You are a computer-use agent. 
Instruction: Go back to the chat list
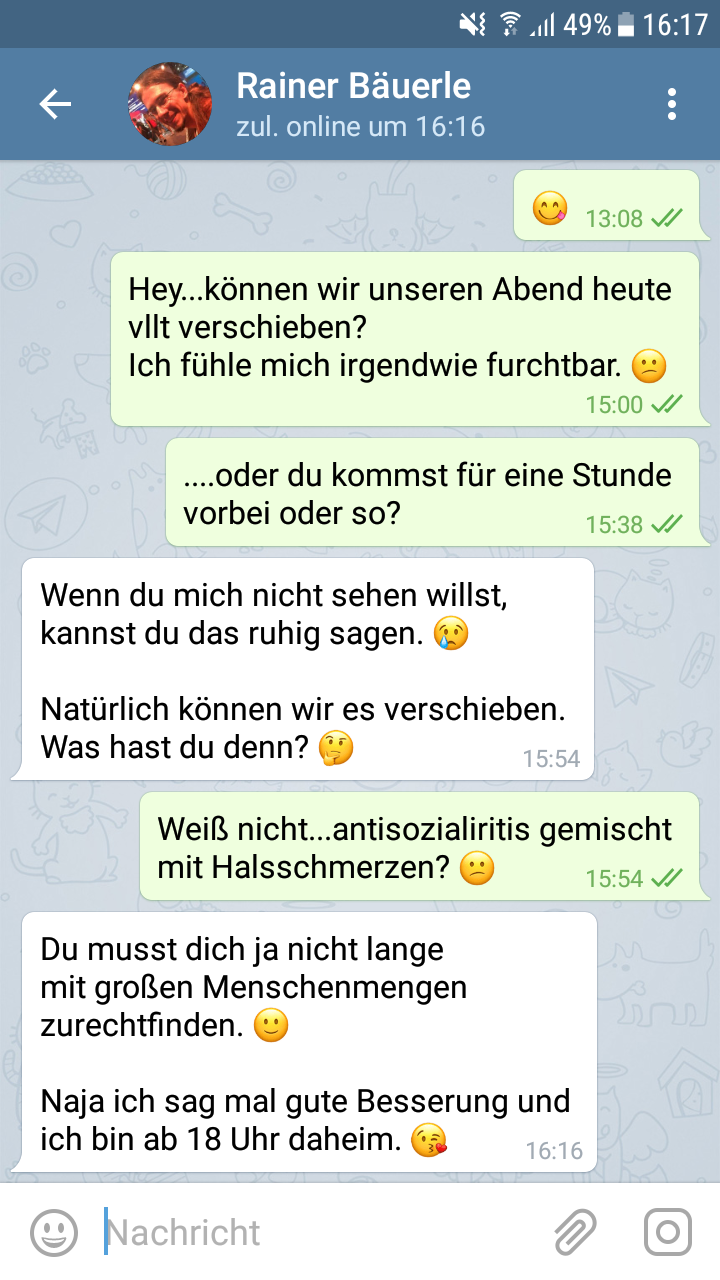click(55, 104)
